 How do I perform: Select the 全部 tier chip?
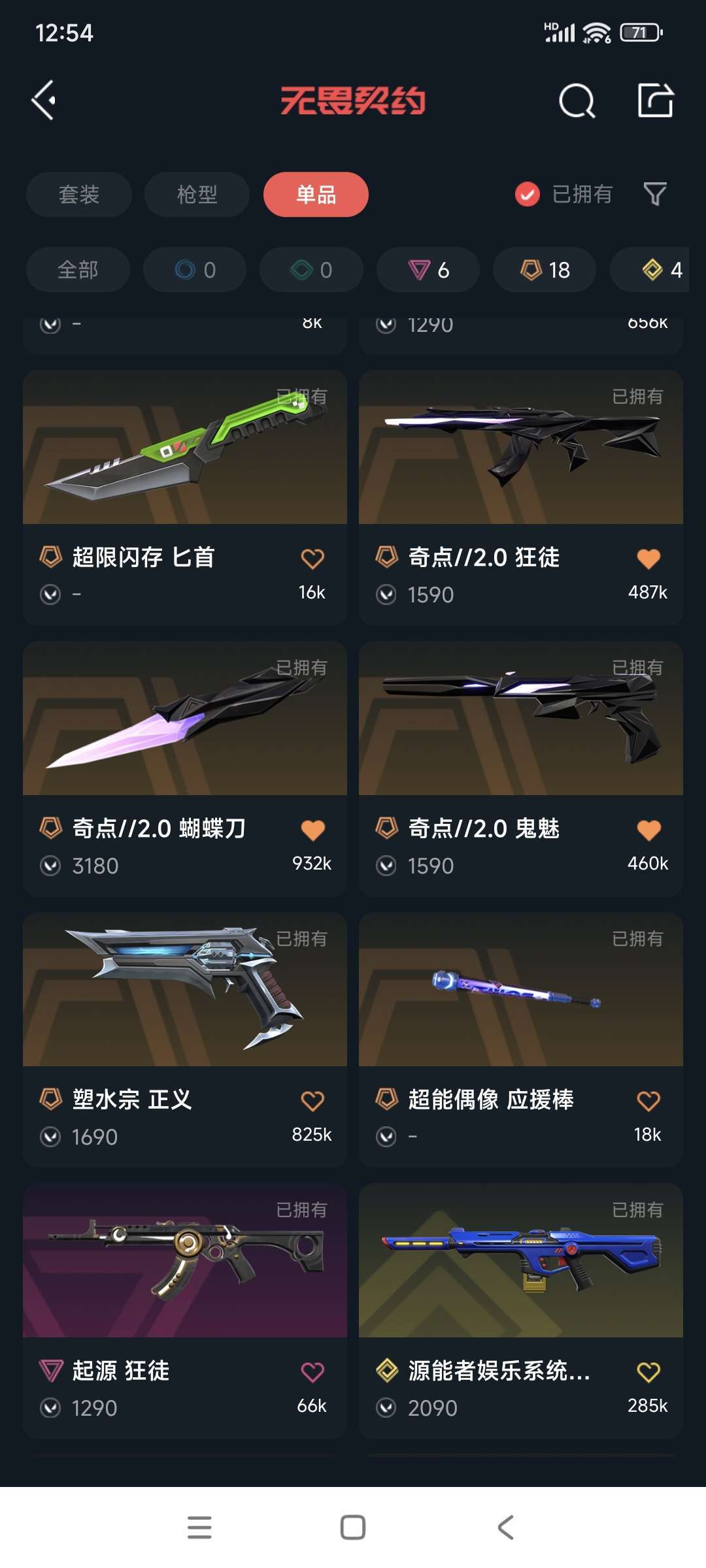[x=78, y=269]
